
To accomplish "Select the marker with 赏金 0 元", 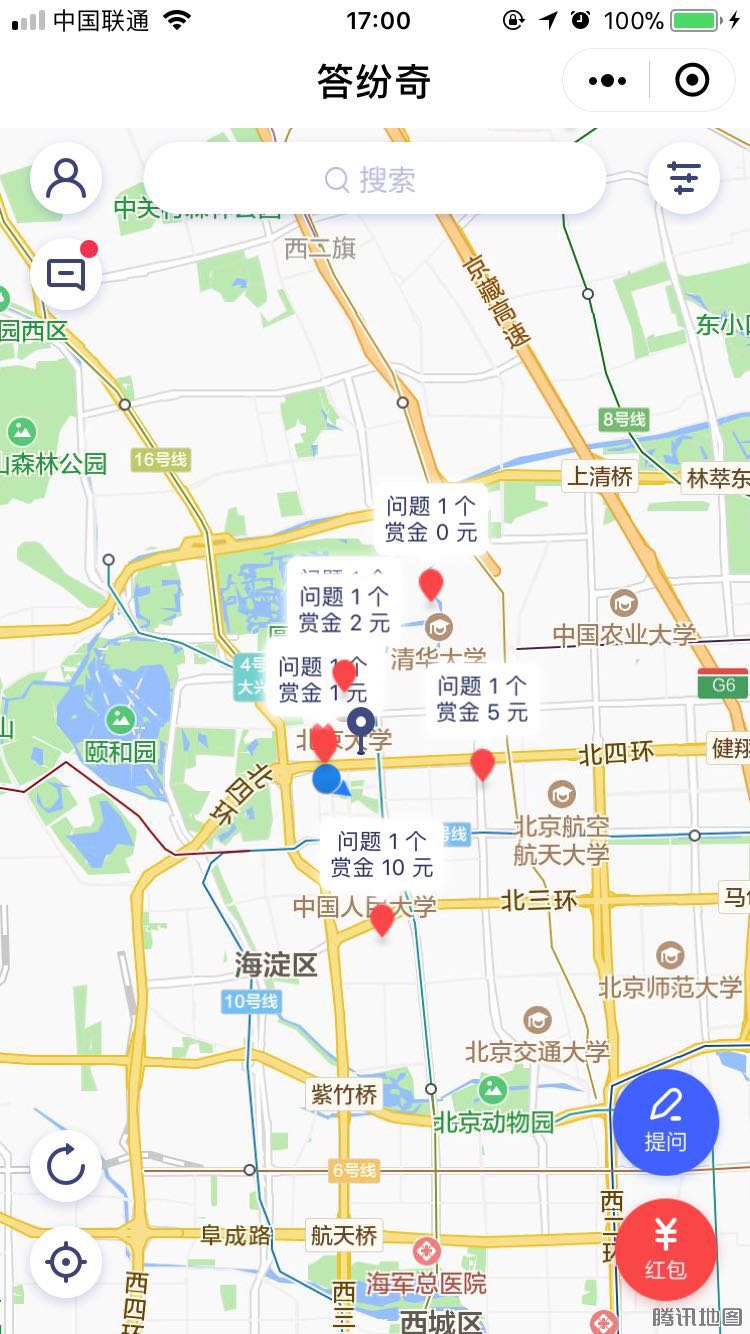I will tap(431, 582).
